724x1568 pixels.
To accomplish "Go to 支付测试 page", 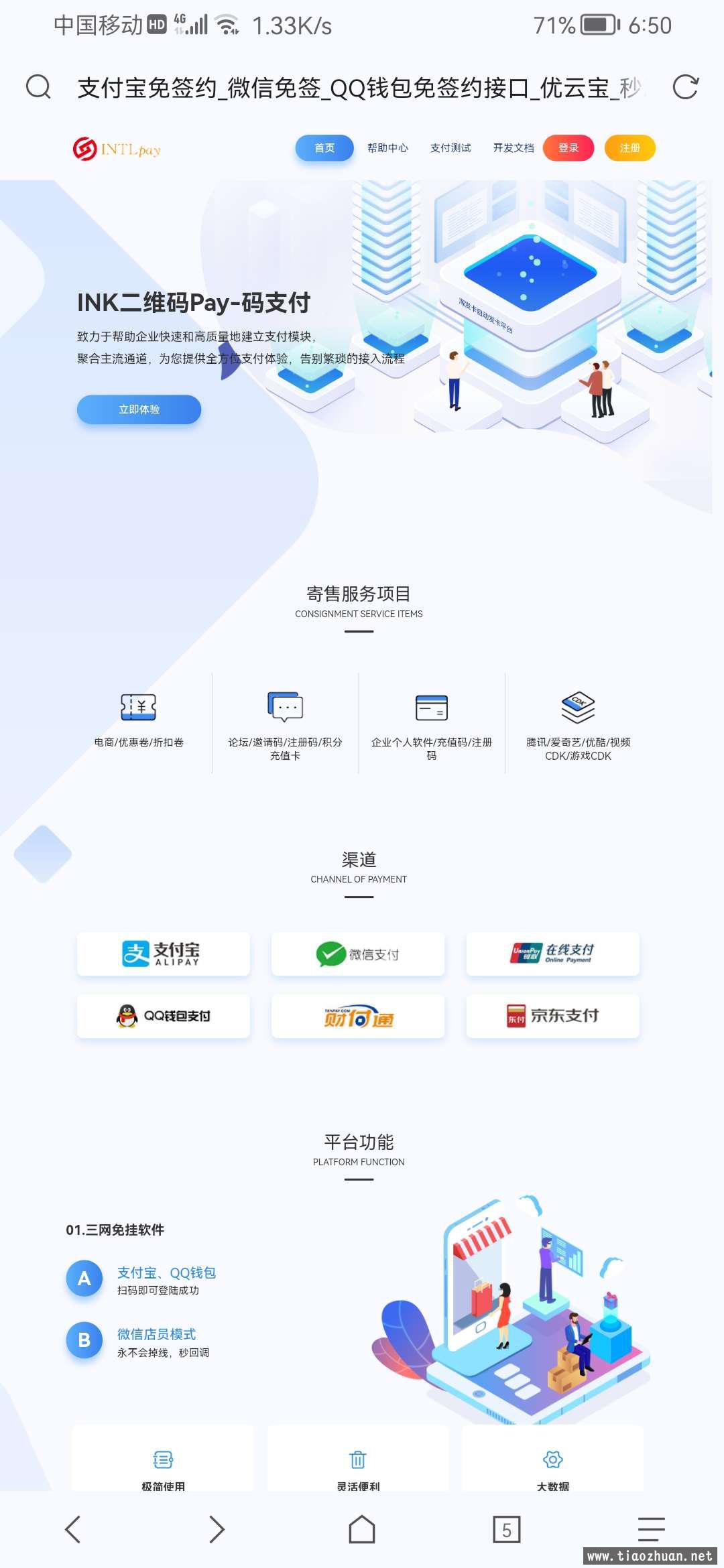I will click(450, 148).
